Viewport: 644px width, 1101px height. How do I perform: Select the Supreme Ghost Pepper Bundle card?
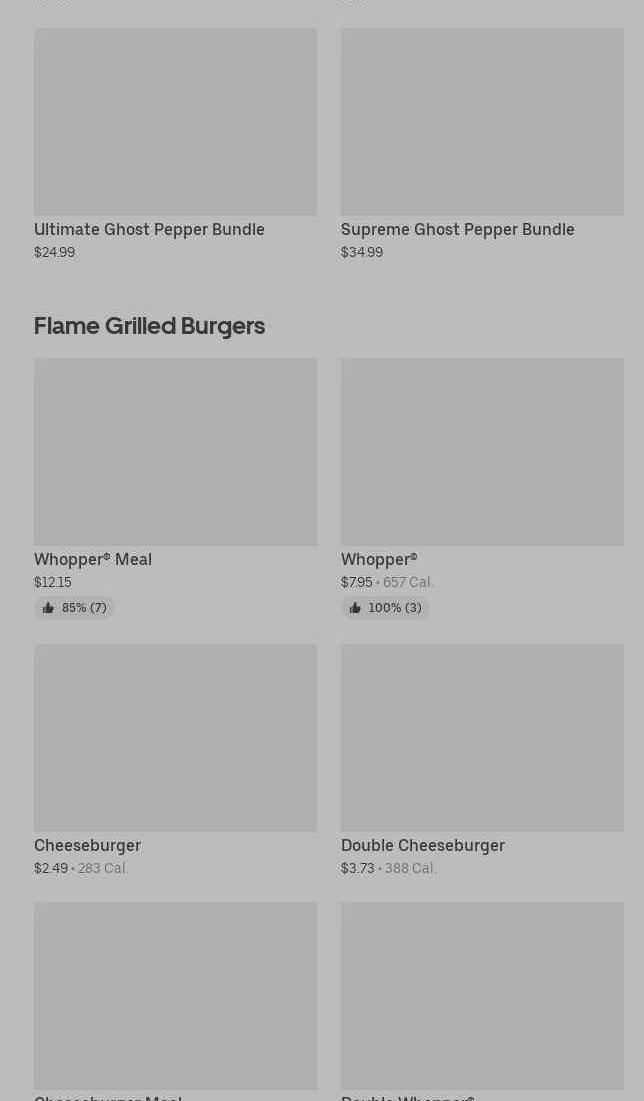click(x=482, y=144)
